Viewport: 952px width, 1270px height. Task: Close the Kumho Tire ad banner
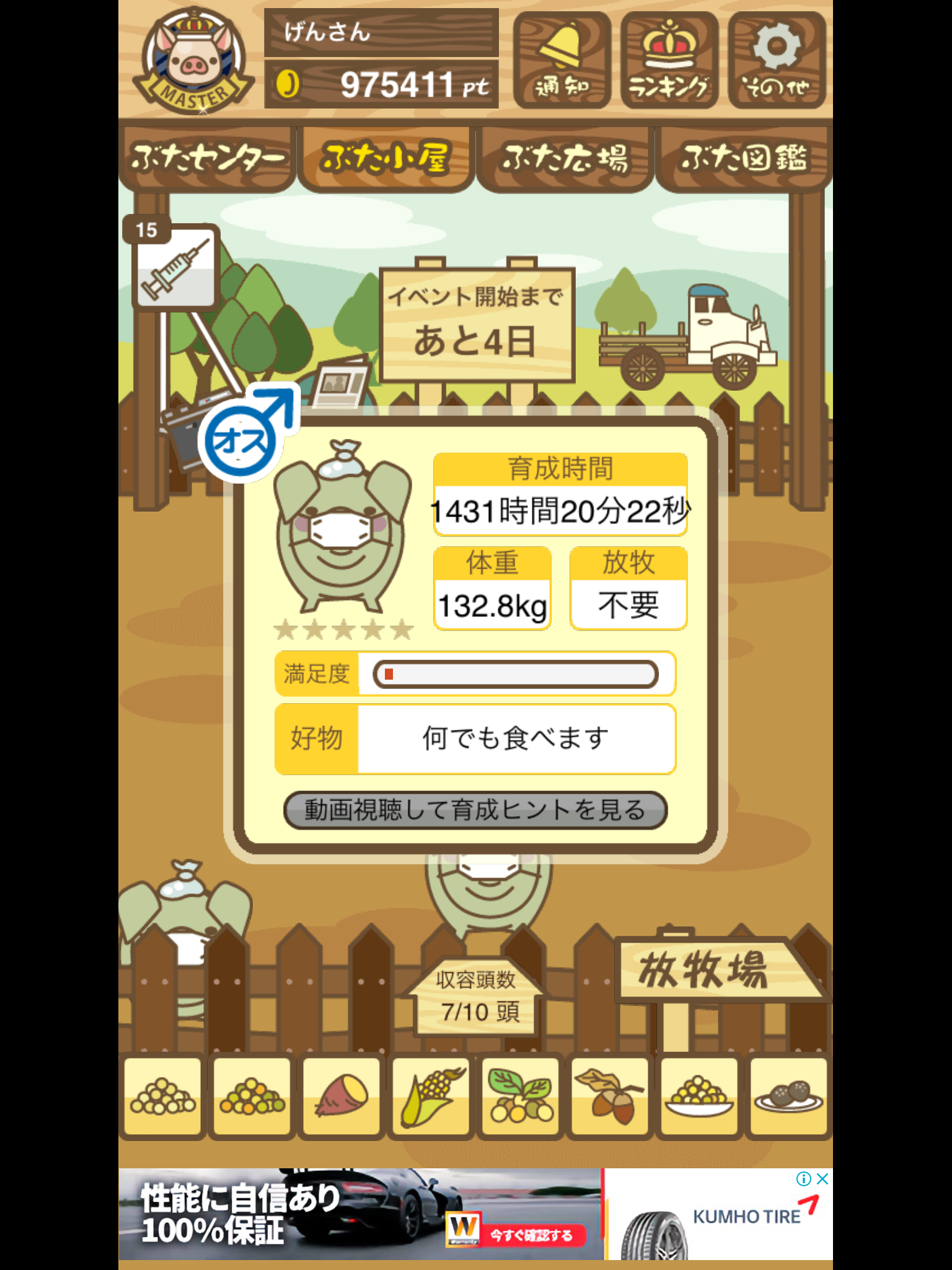(x=822, y=1179)
